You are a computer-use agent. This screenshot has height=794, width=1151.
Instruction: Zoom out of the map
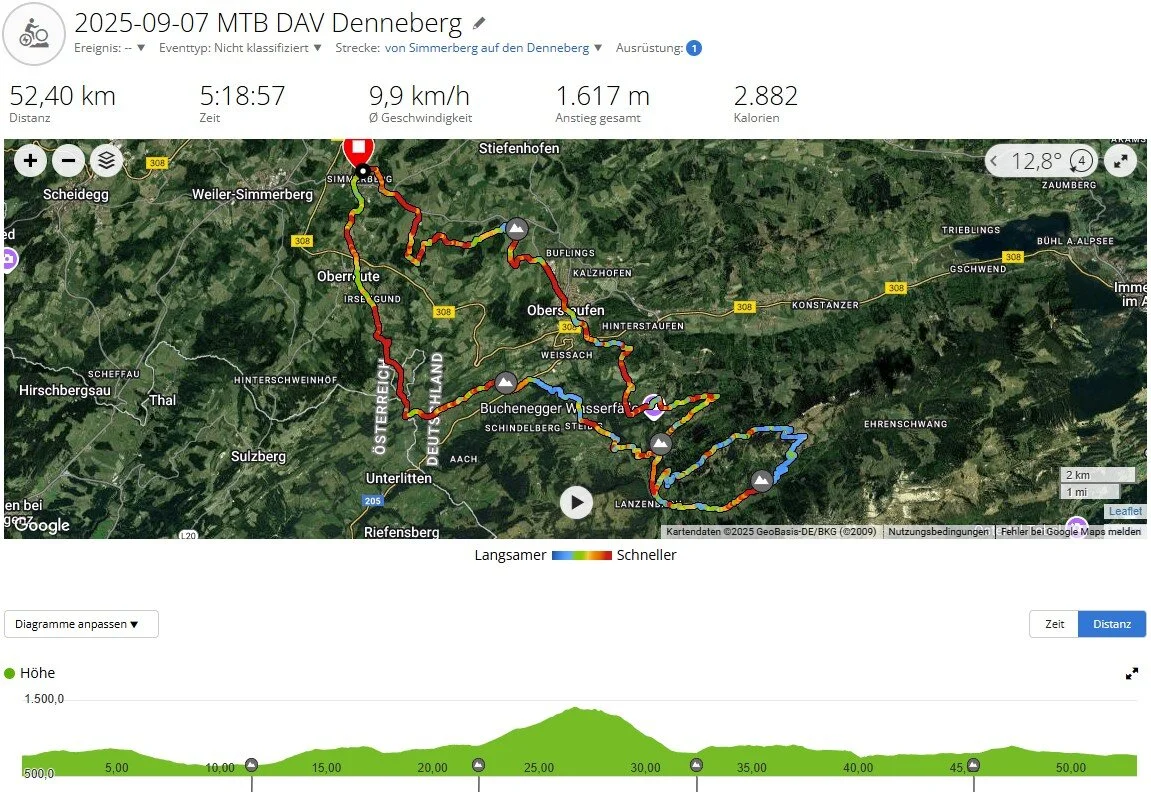pos(68,160)
